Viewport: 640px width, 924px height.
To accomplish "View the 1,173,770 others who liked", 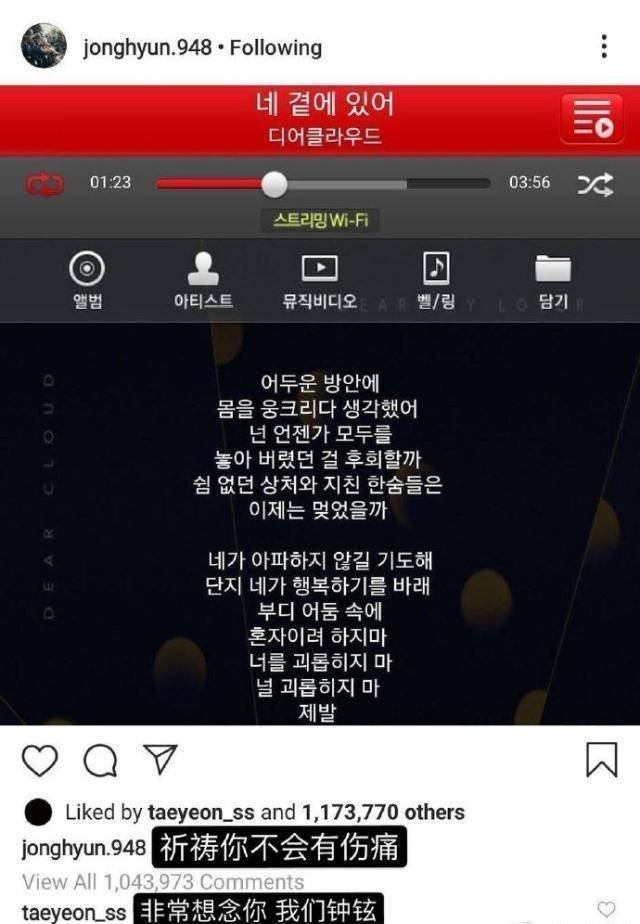I will [x=383, y=812].
